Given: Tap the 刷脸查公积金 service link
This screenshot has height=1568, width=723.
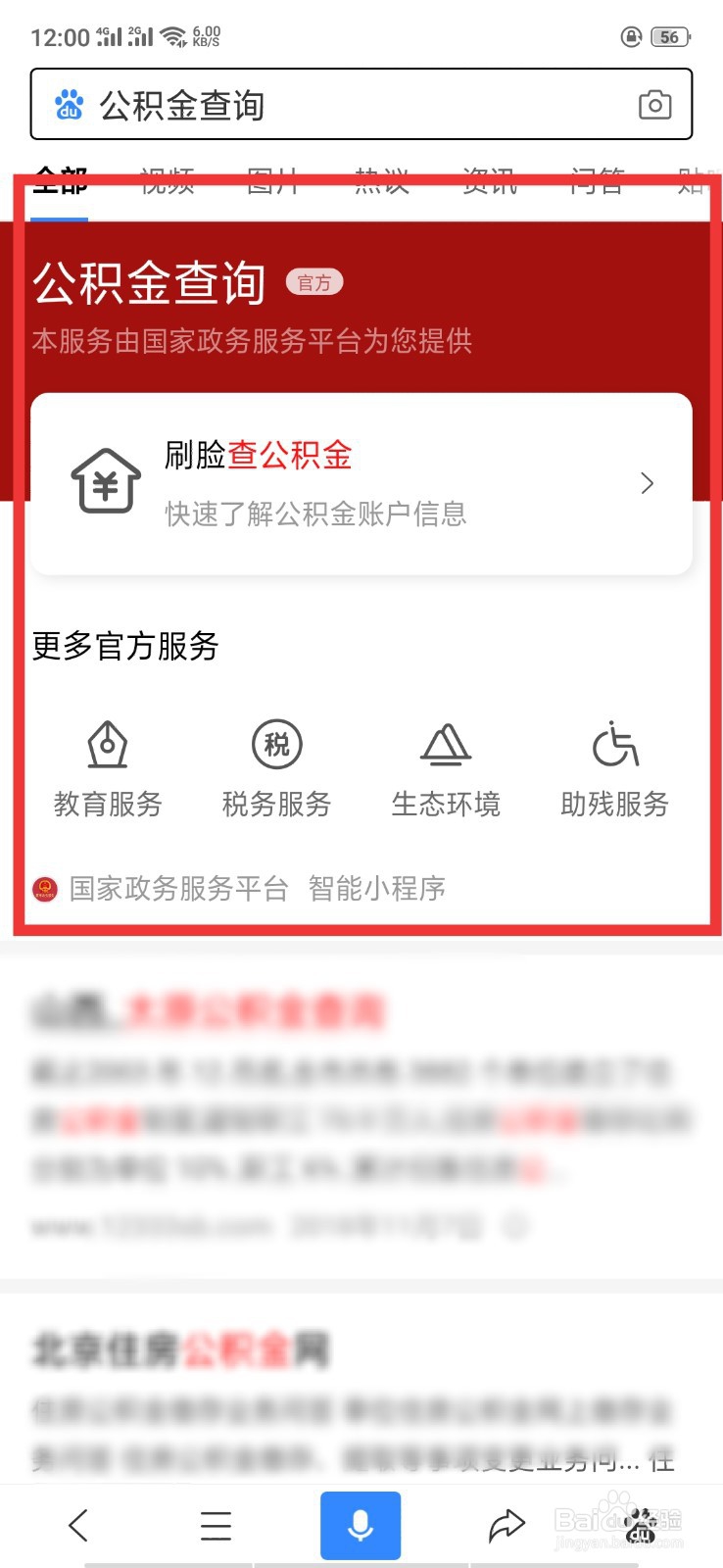Looking at the screenshot, I should [x=258, y=455].
